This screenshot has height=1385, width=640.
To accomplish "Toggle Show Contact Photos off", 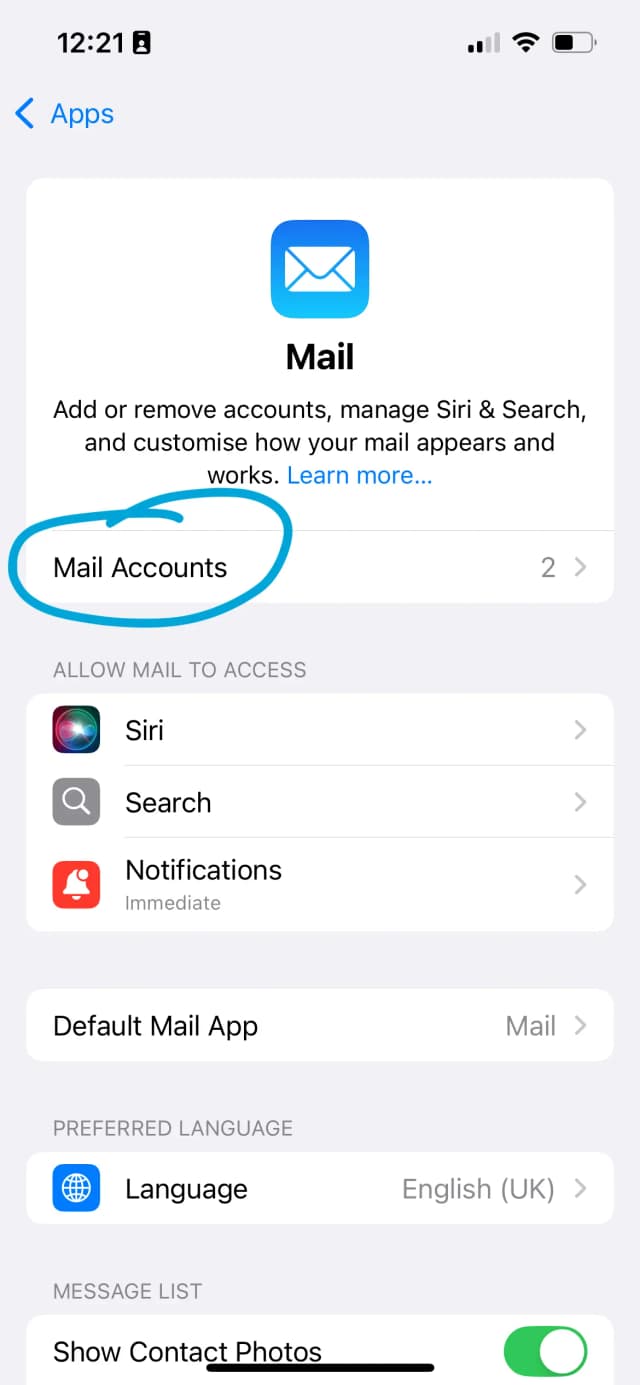I will (x=545, y=1352).
